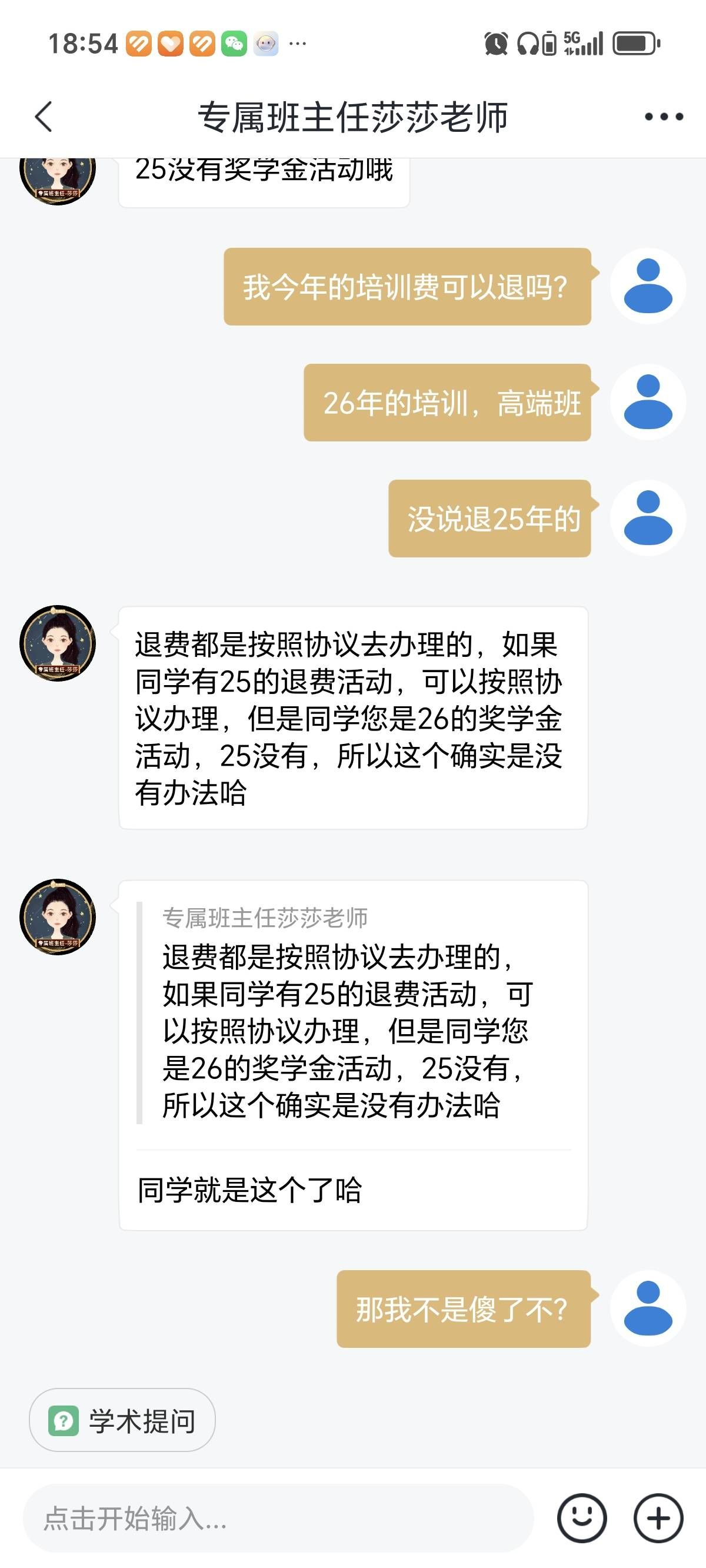Go back using the top-left arrow
Image resolution: width=706 pixels, height=1568 pixels.
pyautogui.click(x=44, y=117)
